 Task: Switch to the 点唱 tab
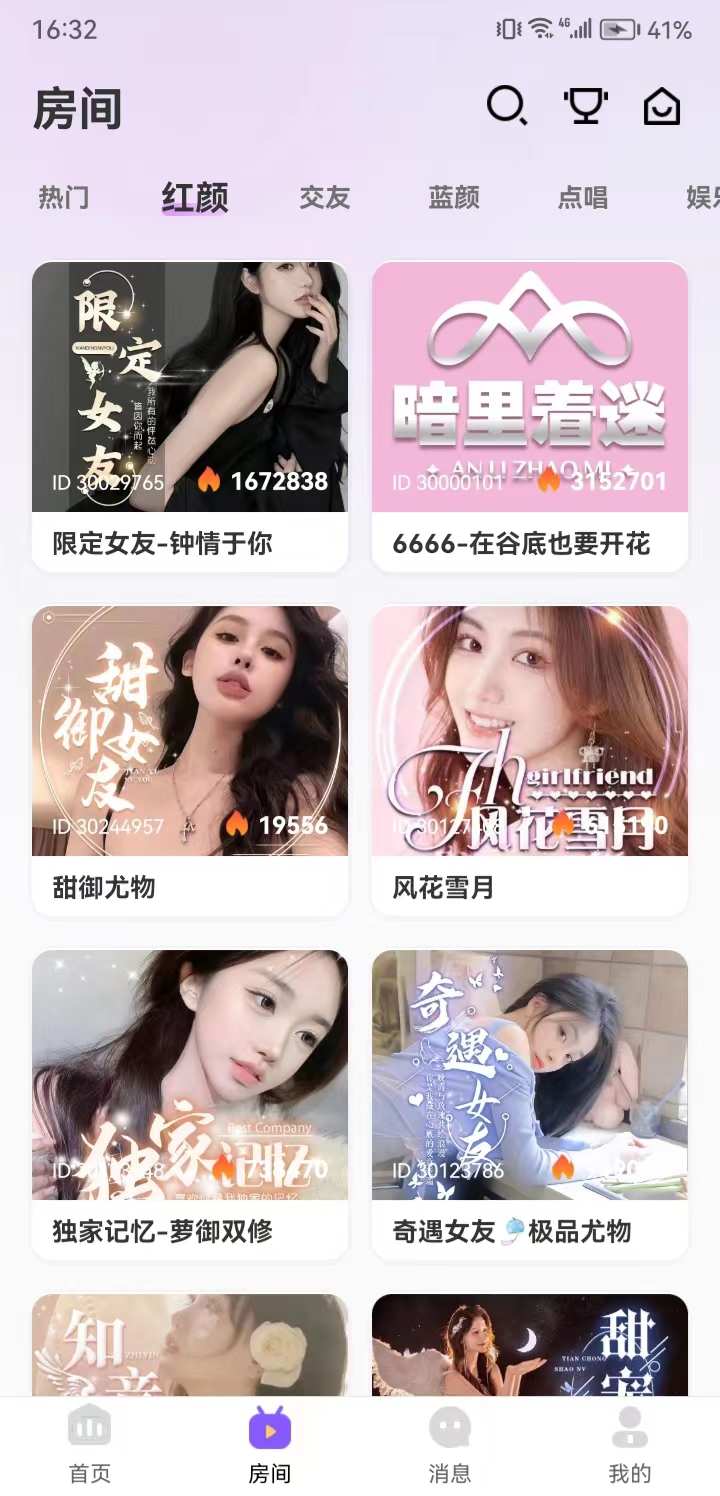(x=583, y=198)
